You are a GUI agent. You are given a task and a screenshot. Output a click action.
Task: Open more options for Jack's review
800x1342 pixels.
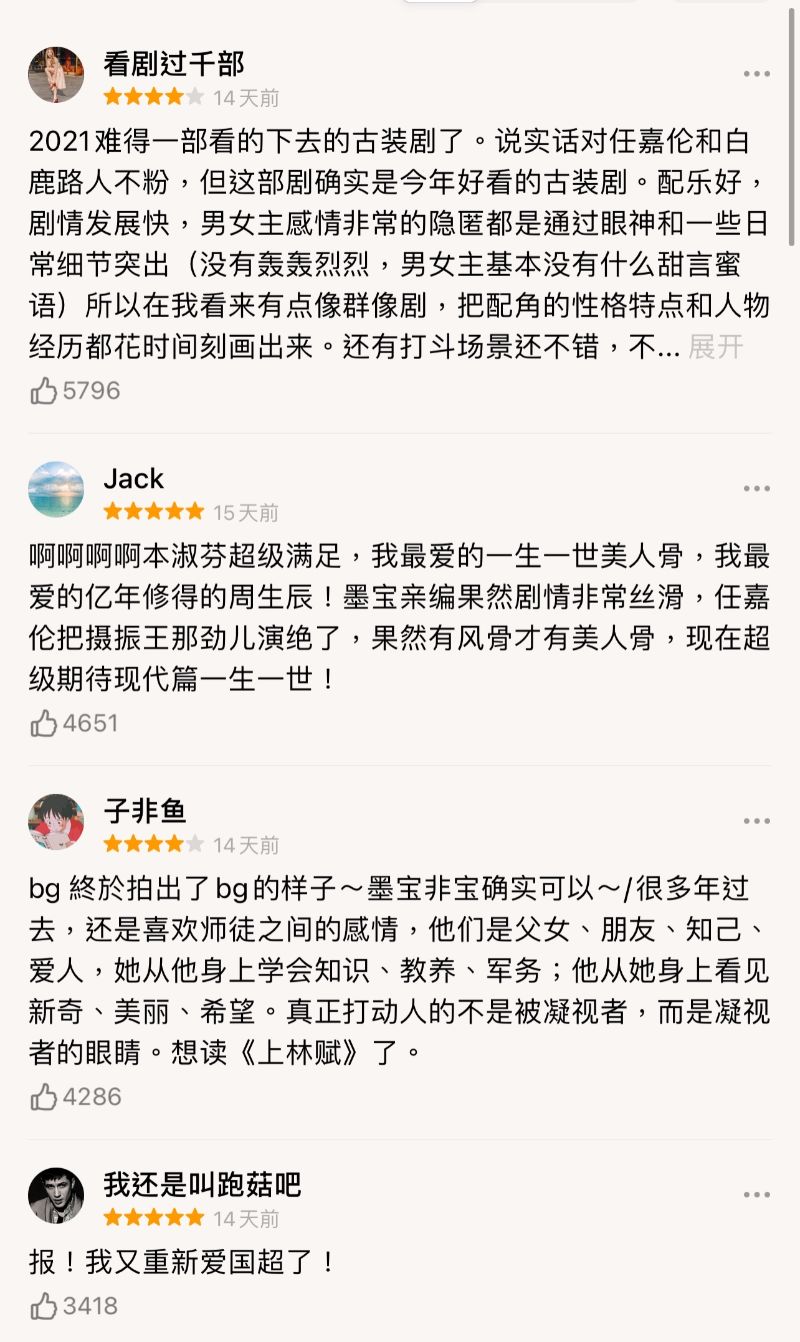pyautogui.click(x=756, y=489)
